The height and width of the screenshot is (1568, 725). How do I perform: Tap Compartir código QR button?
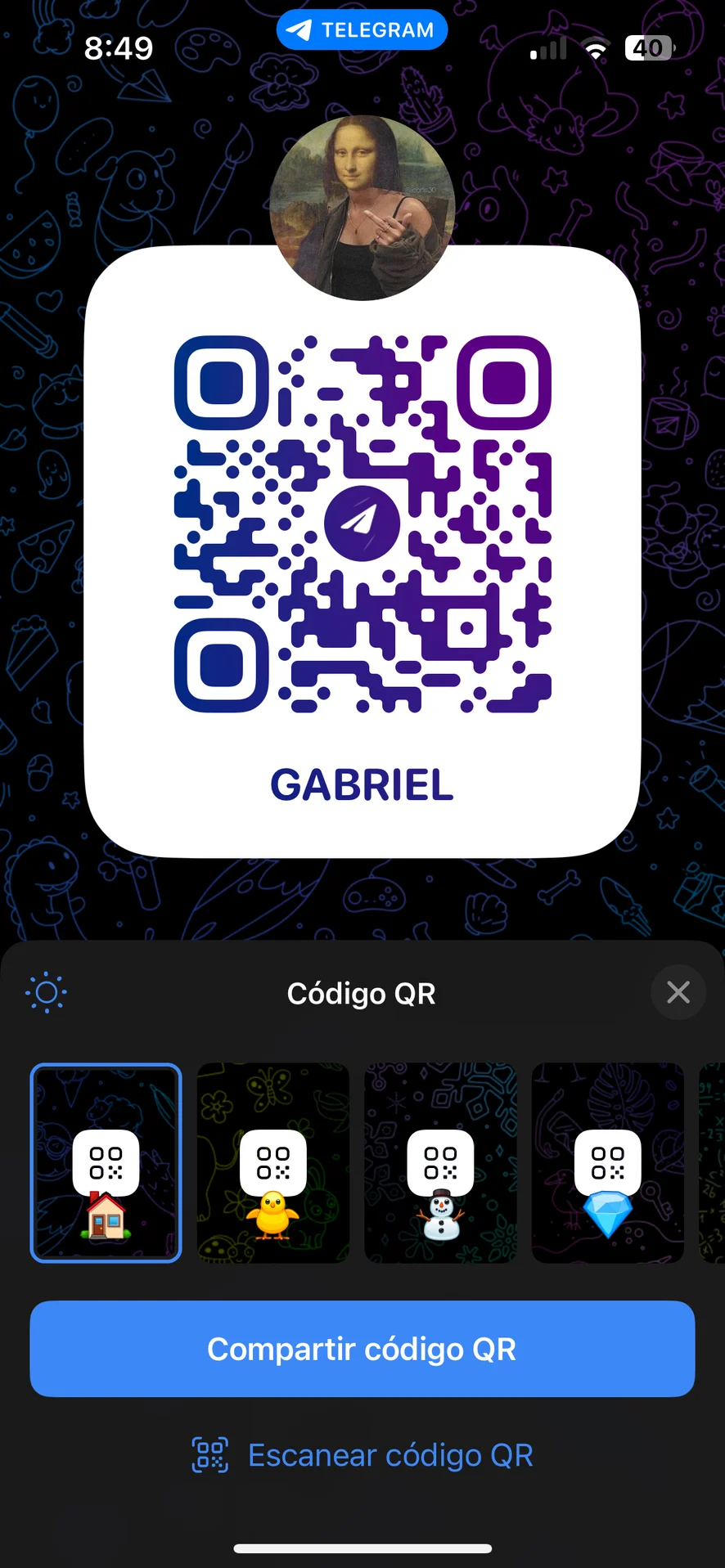362,1349
